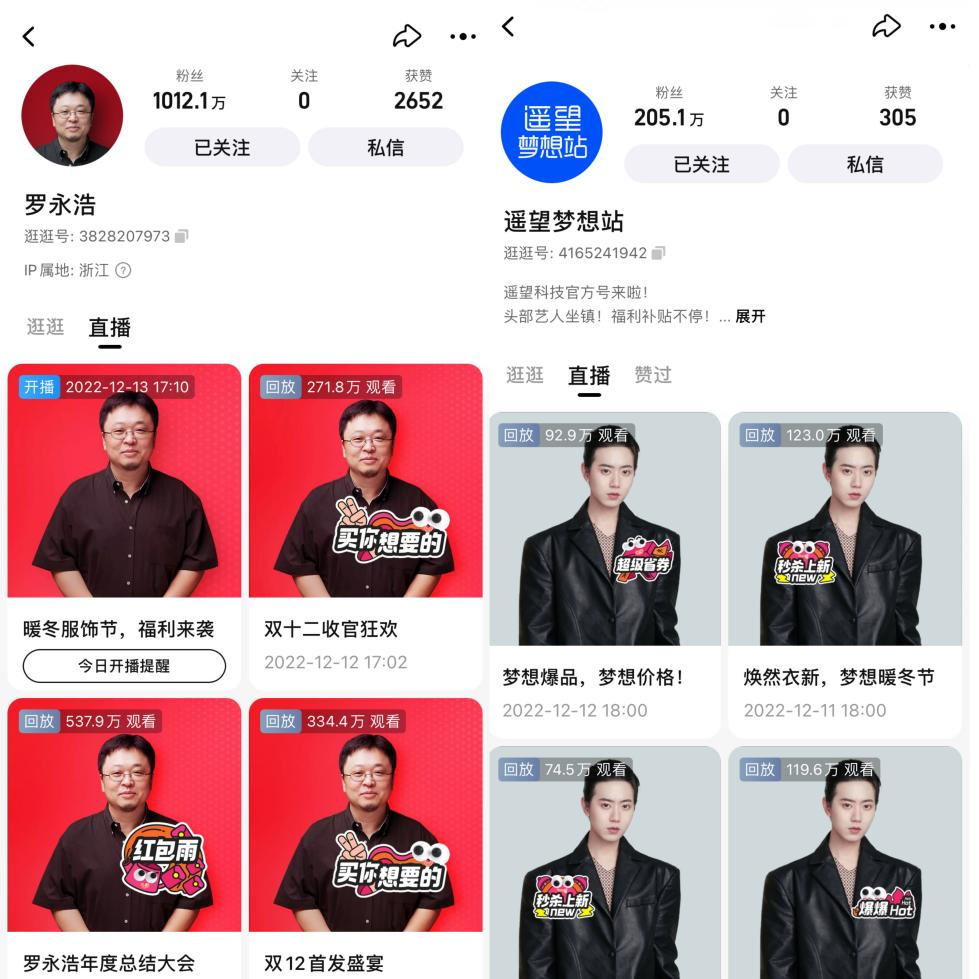Share 罗永浩's profile

pos(406,37)
